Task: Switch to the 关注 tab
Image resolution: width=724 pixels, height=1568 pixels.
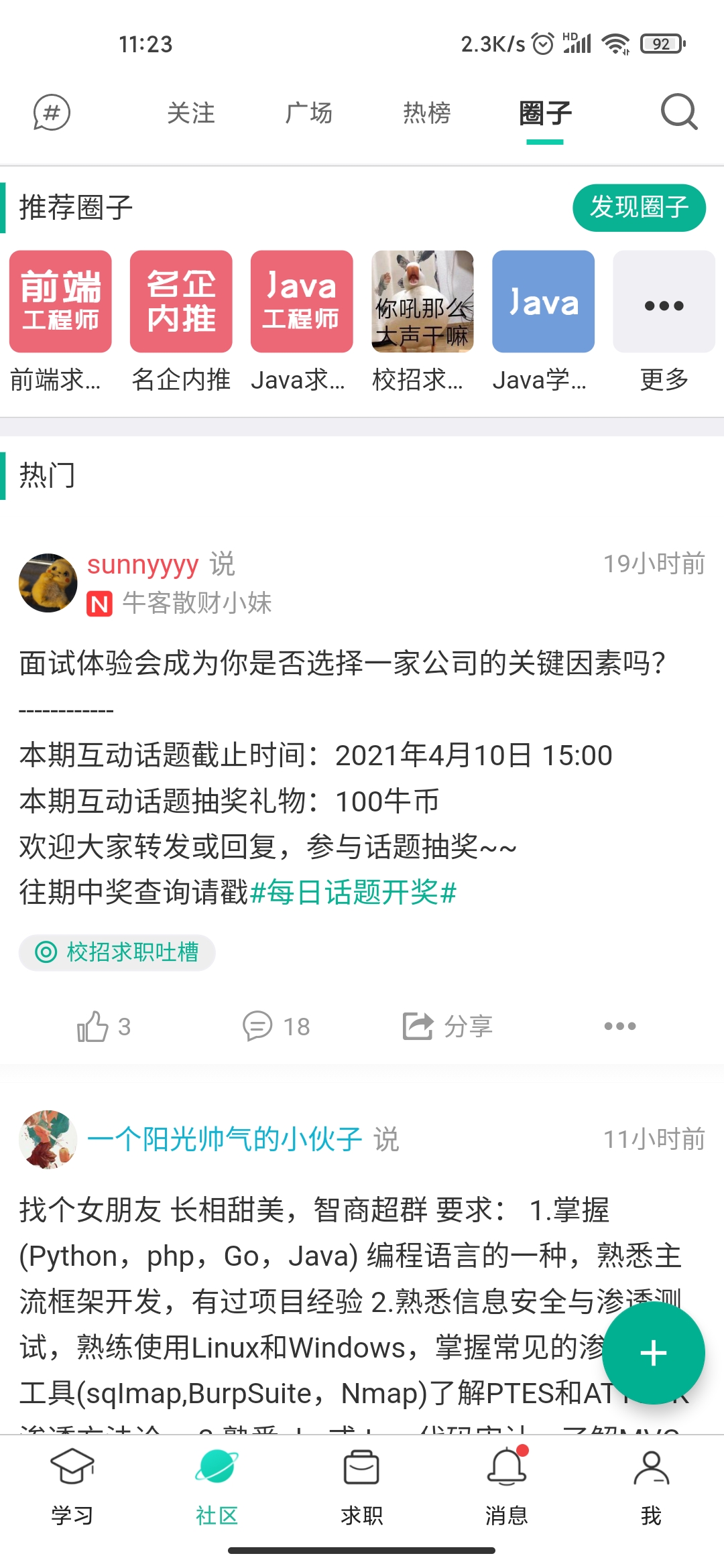Action: 191,113
